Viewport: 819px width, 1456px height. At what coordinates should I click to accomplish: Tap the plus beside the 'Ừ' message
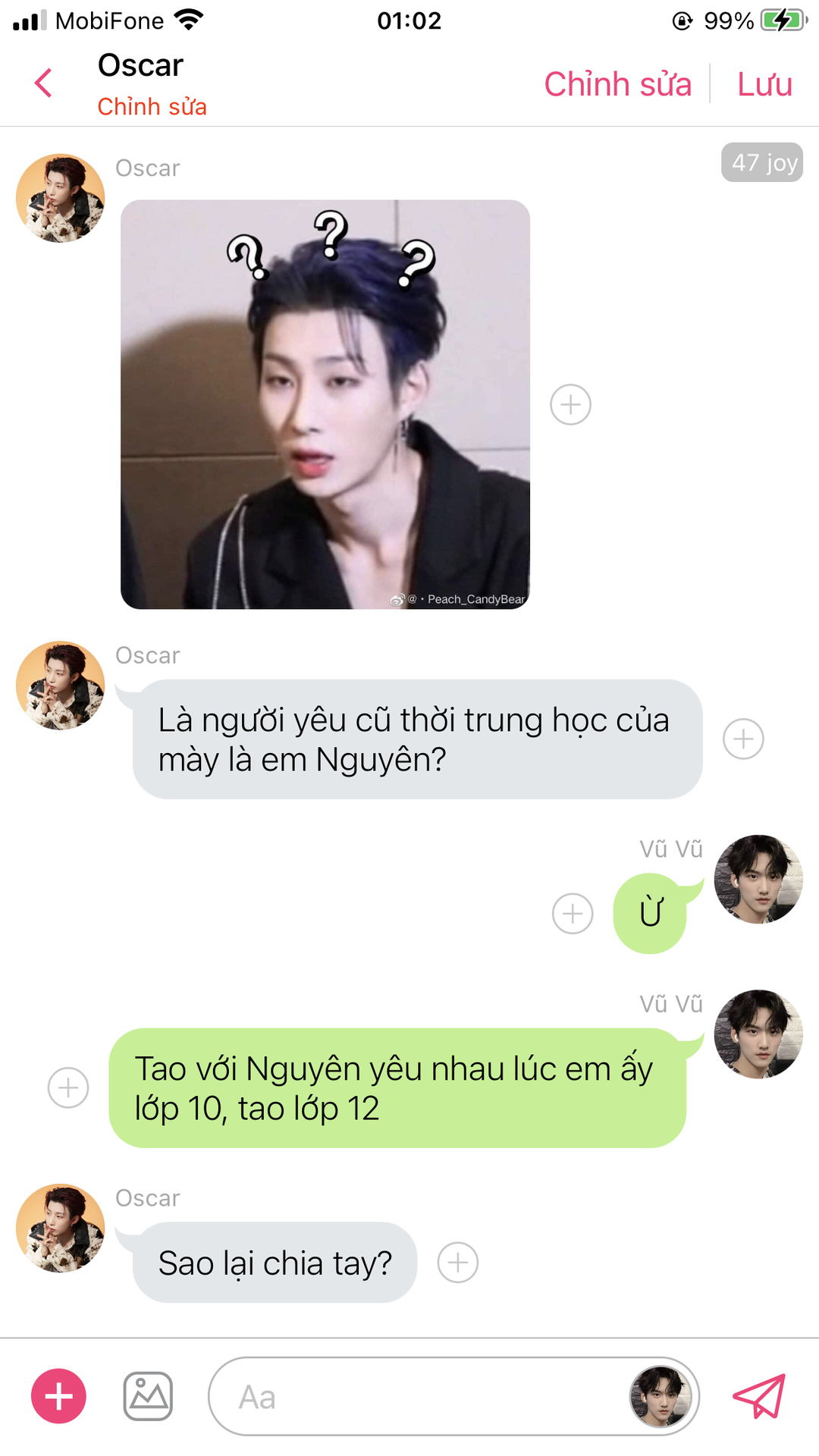(573, 913)
